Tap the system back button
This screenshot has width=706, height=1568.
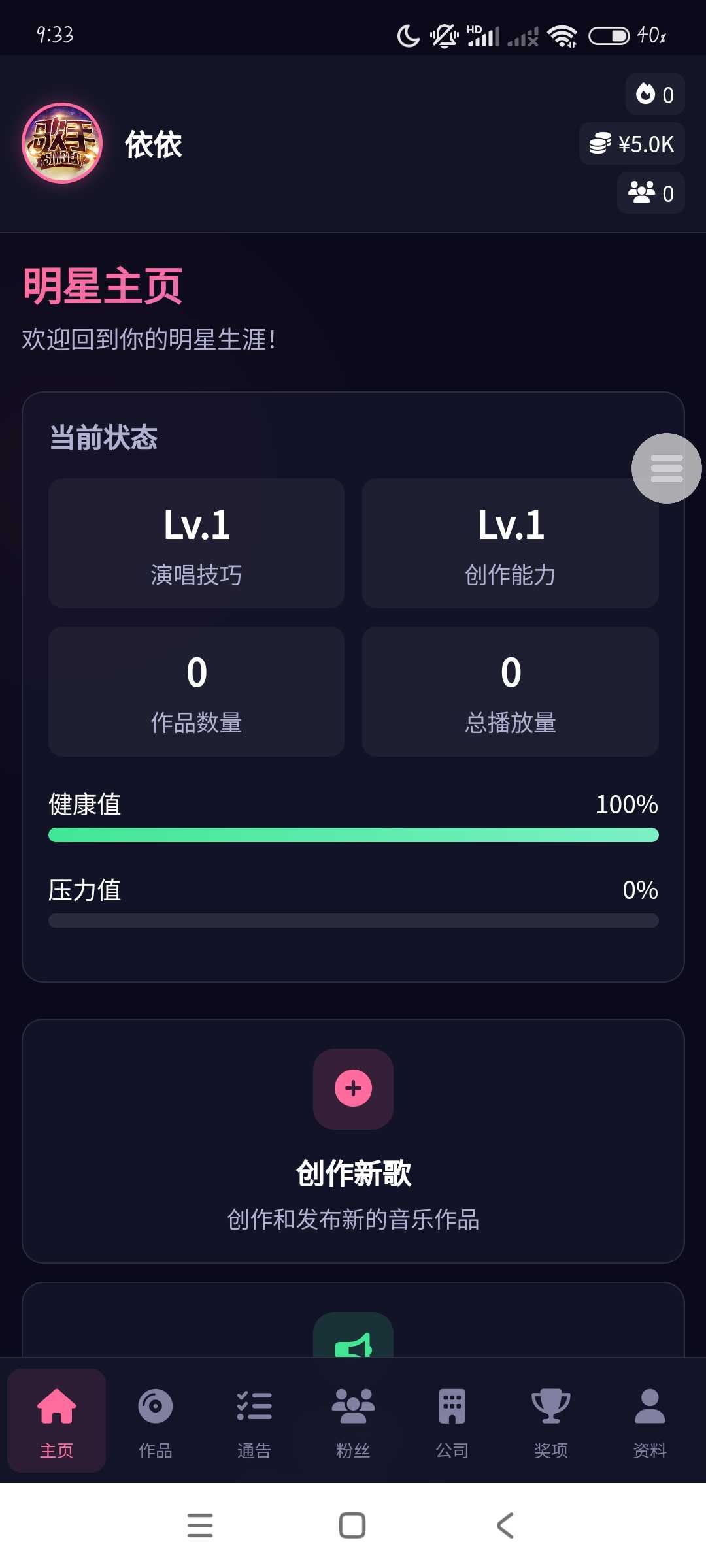(x=505, y=1526)
